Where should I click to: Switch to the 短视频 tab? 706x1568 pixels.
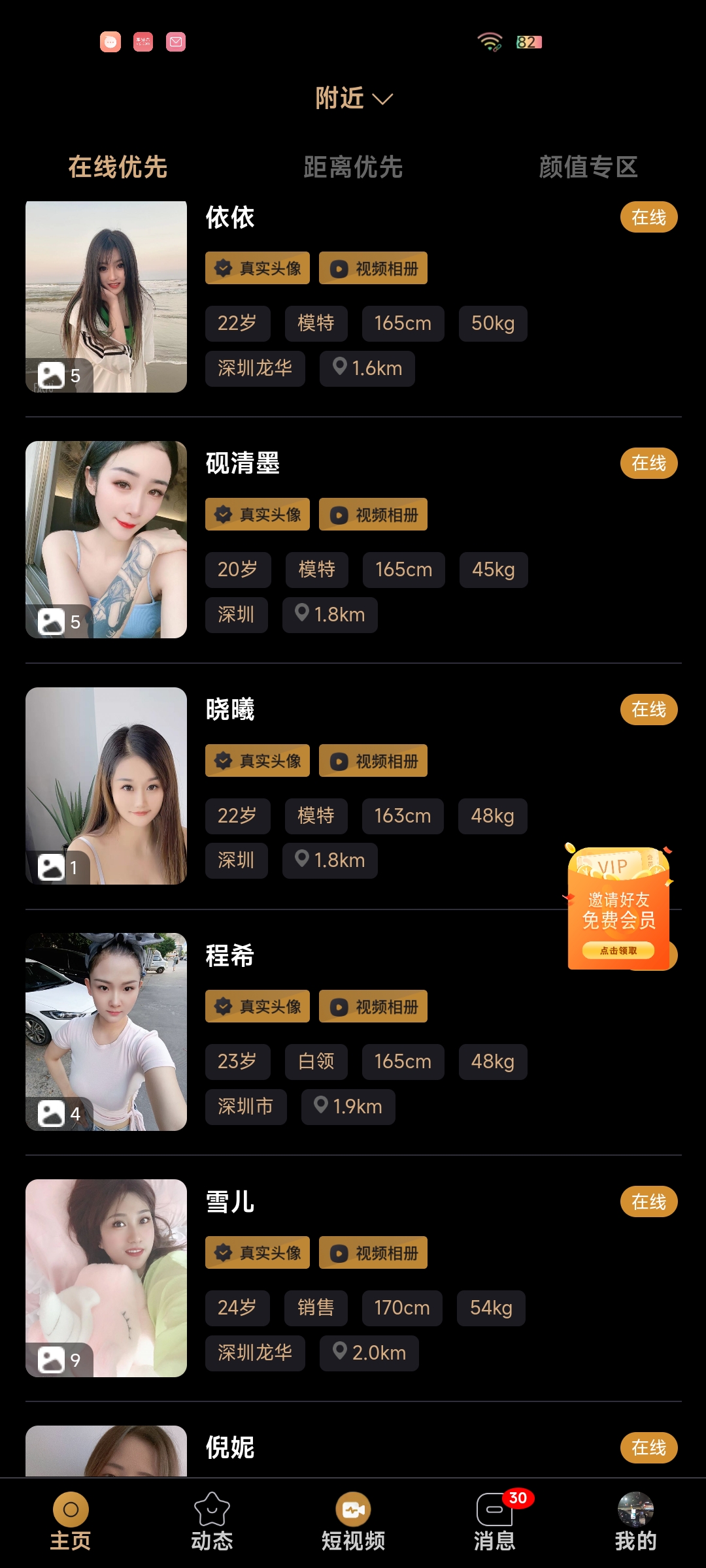(353, 1522)
